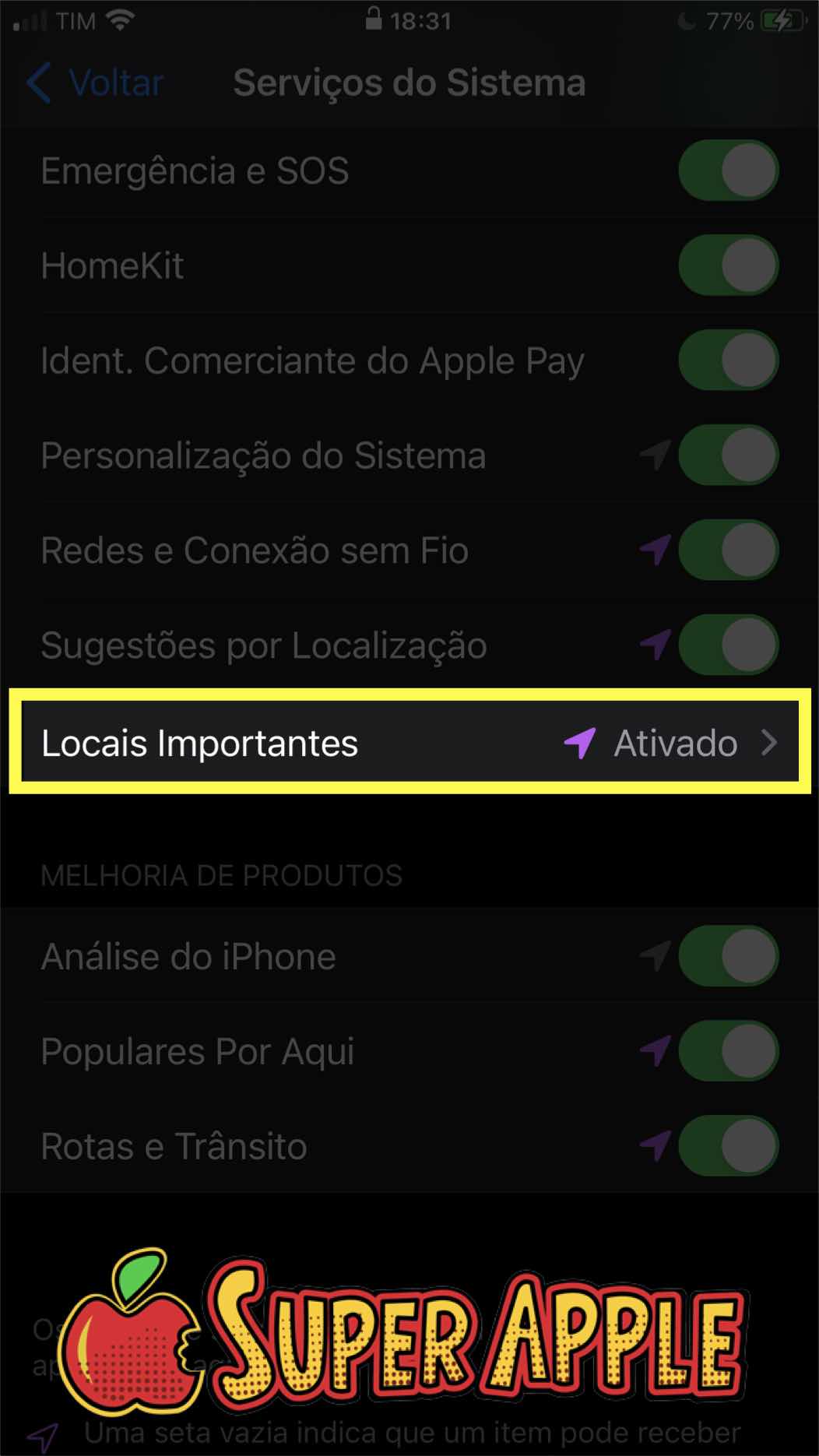
Task: Open the Locais Importantes row
Action: pyautogui.click(x=409, y=743)
